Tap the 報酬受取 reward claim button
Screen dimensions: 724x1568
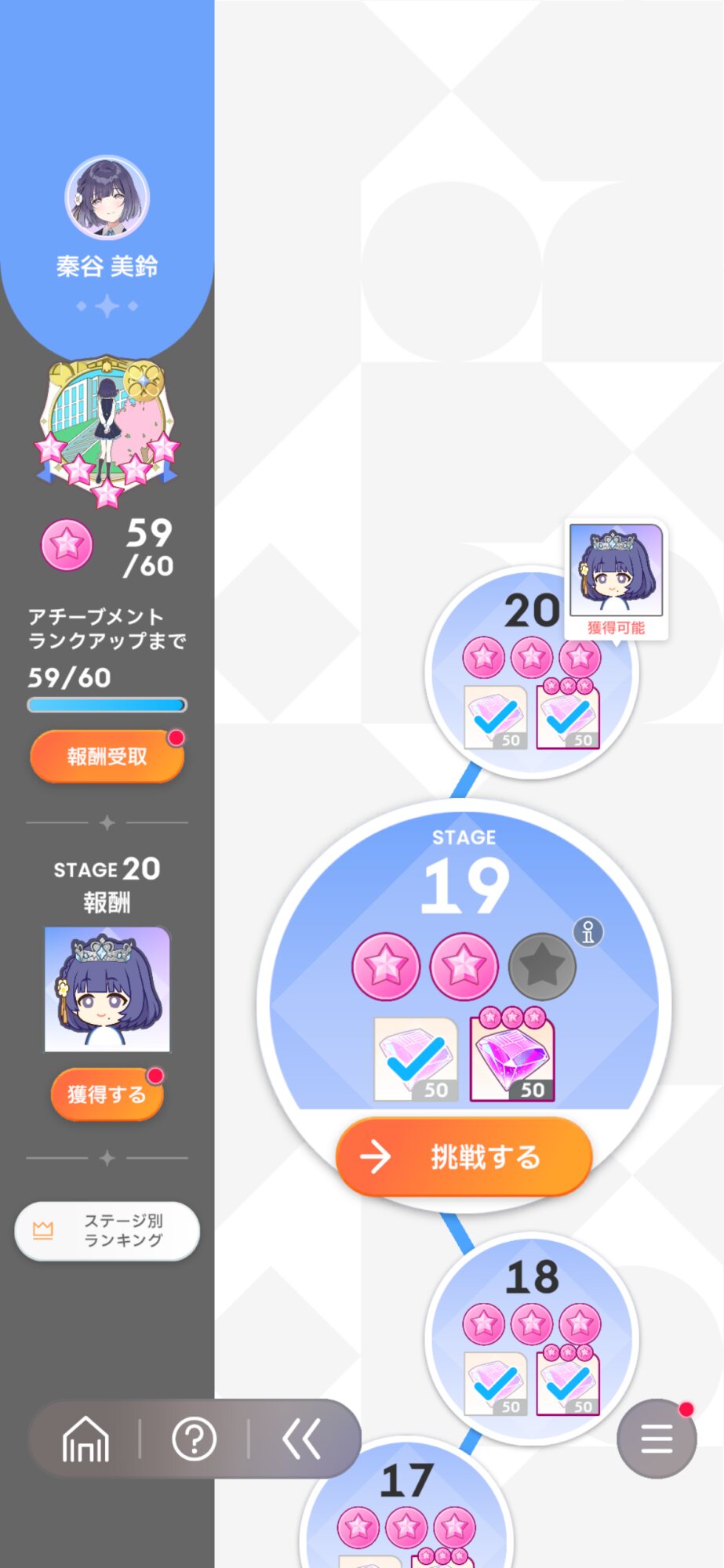[x=107, y=757]
